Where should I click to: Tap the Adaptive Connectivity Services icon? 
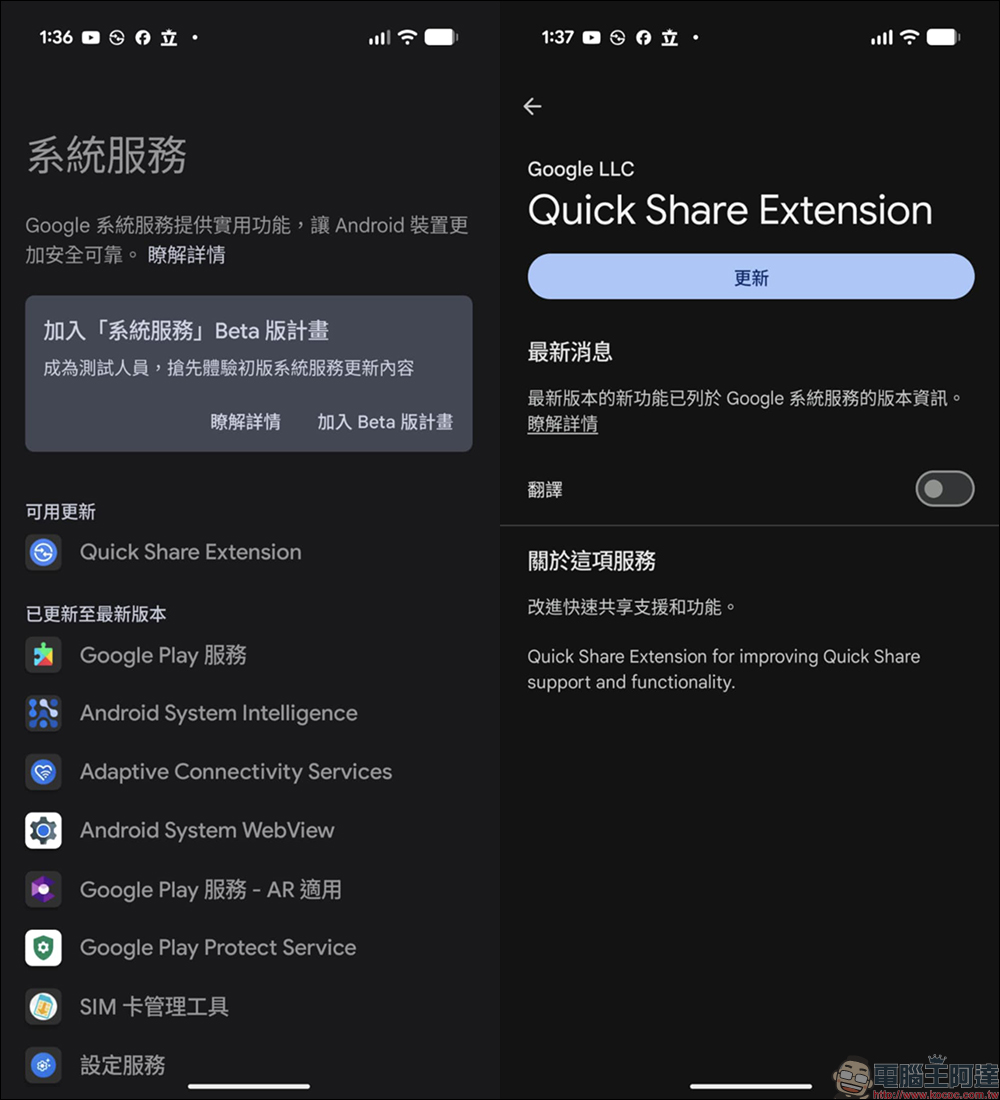click(44, 772)
